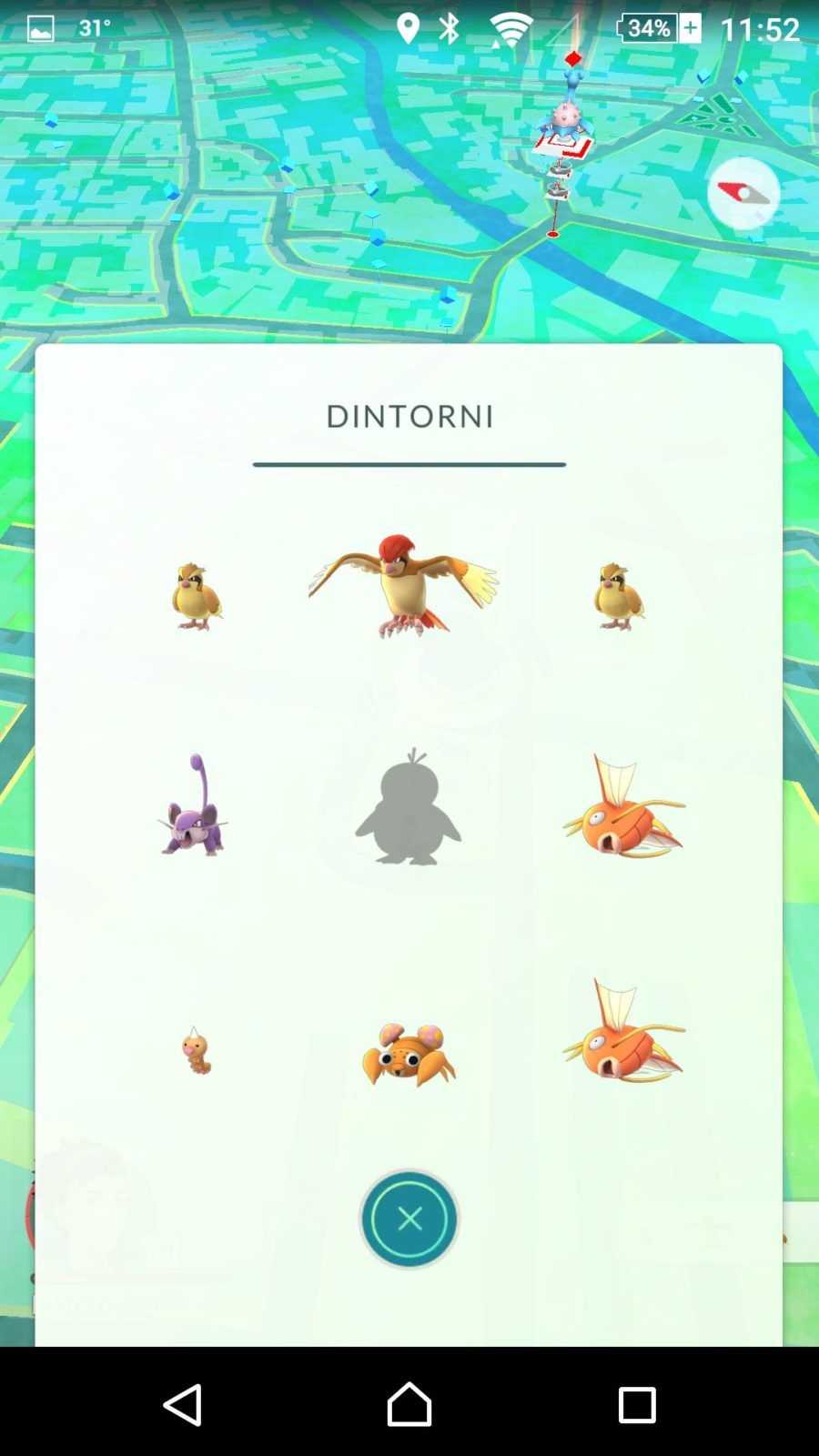
Task: Choose the unknown grey silhouette Pokémon
Action: pos(408,808)
